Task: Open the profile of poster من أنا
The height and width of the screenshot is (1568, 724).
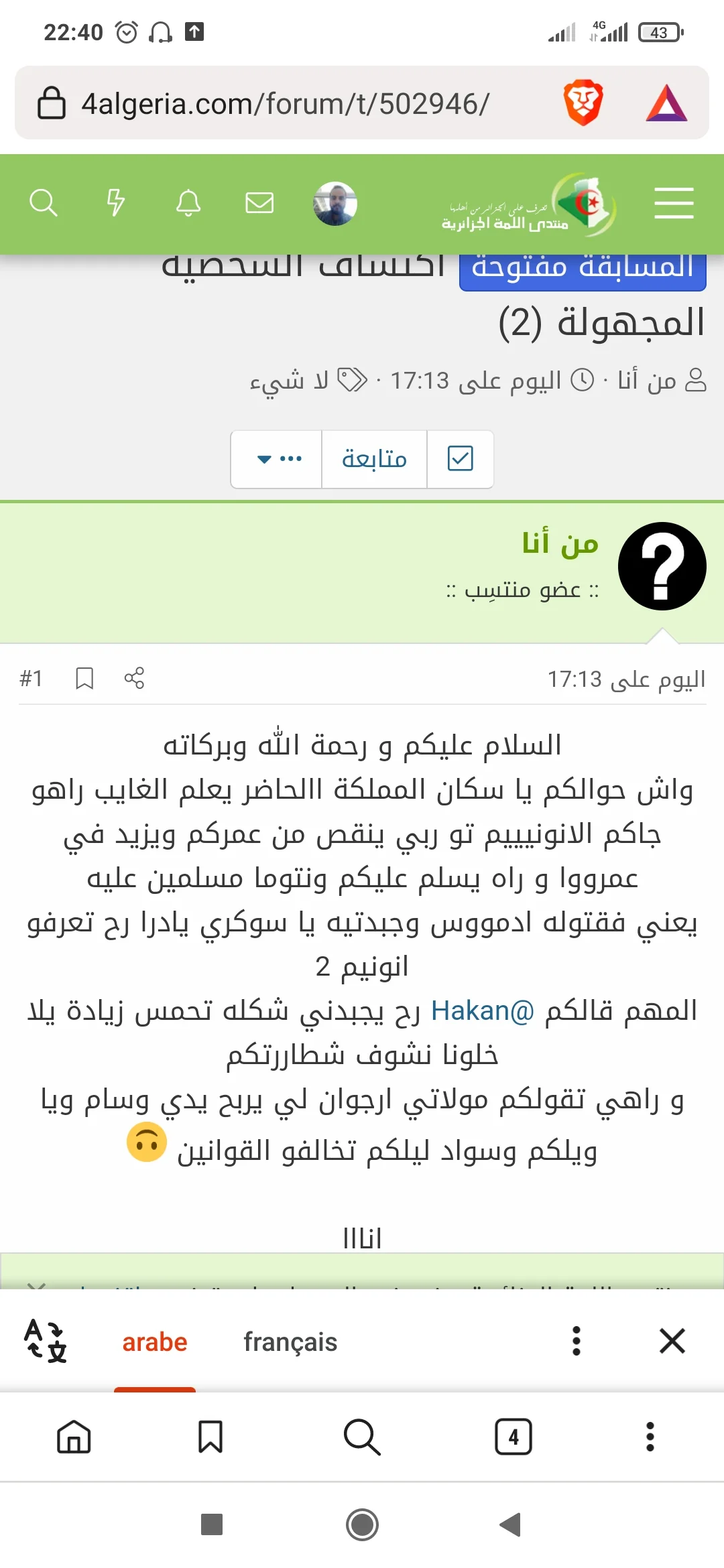Action: 560,543
